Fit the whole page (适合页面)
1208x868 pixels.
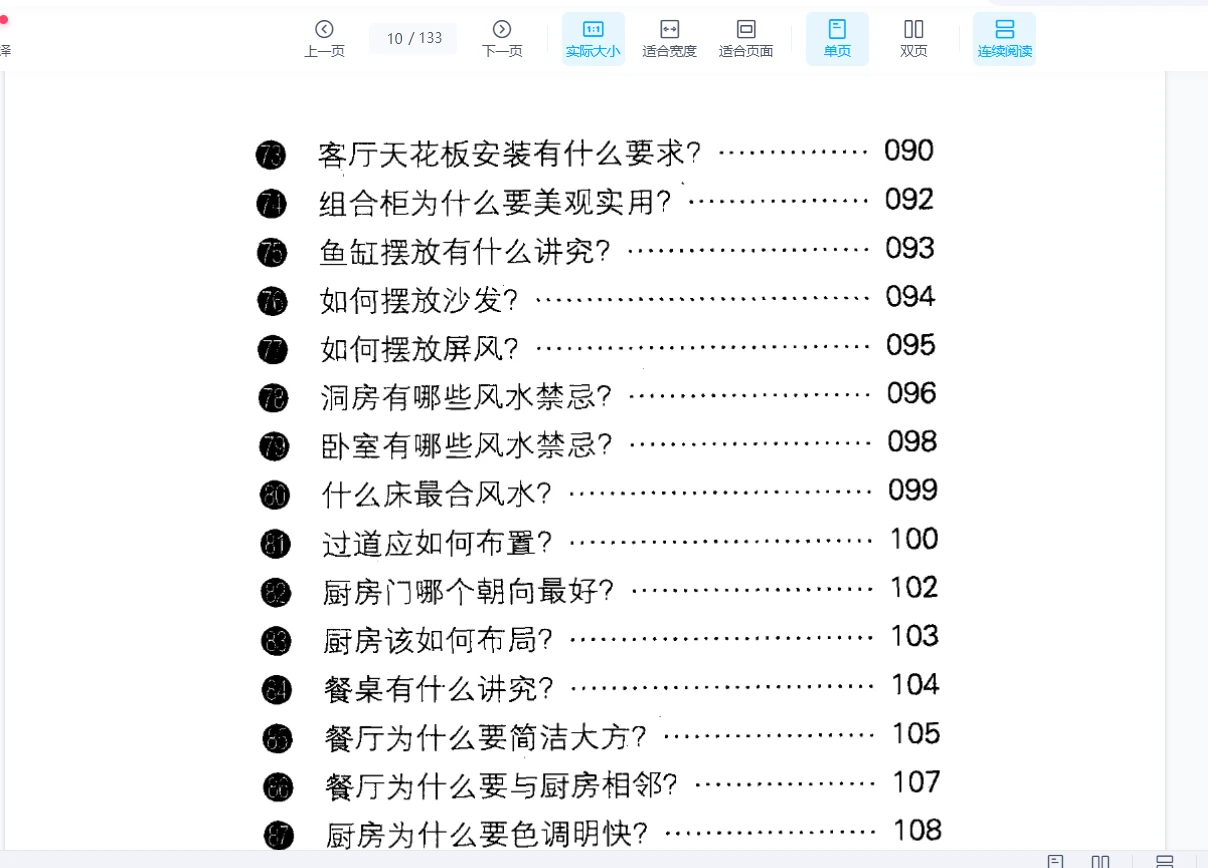(746, 38)
